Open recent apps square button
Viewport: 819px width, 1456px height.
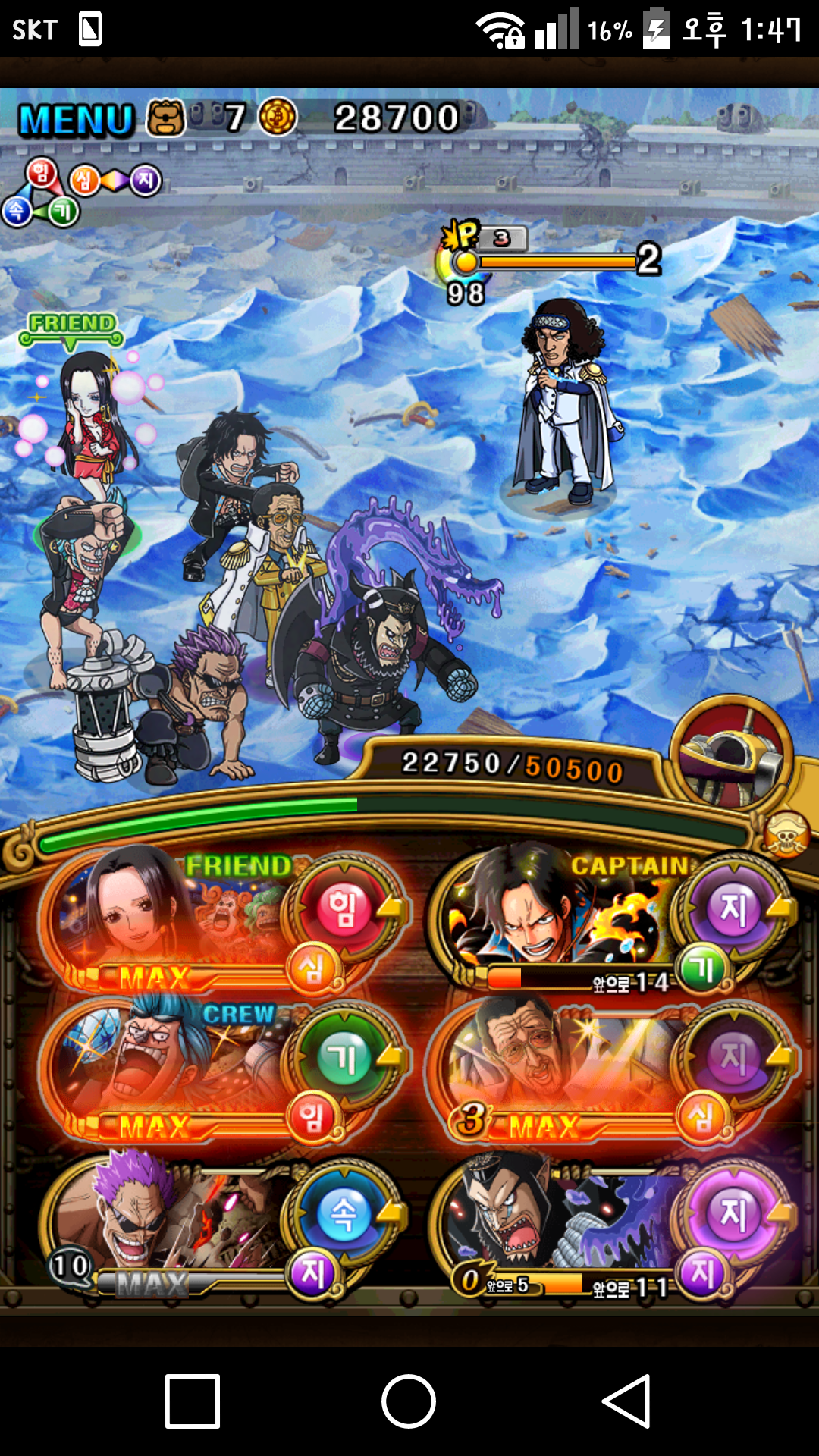[193, 1401]
